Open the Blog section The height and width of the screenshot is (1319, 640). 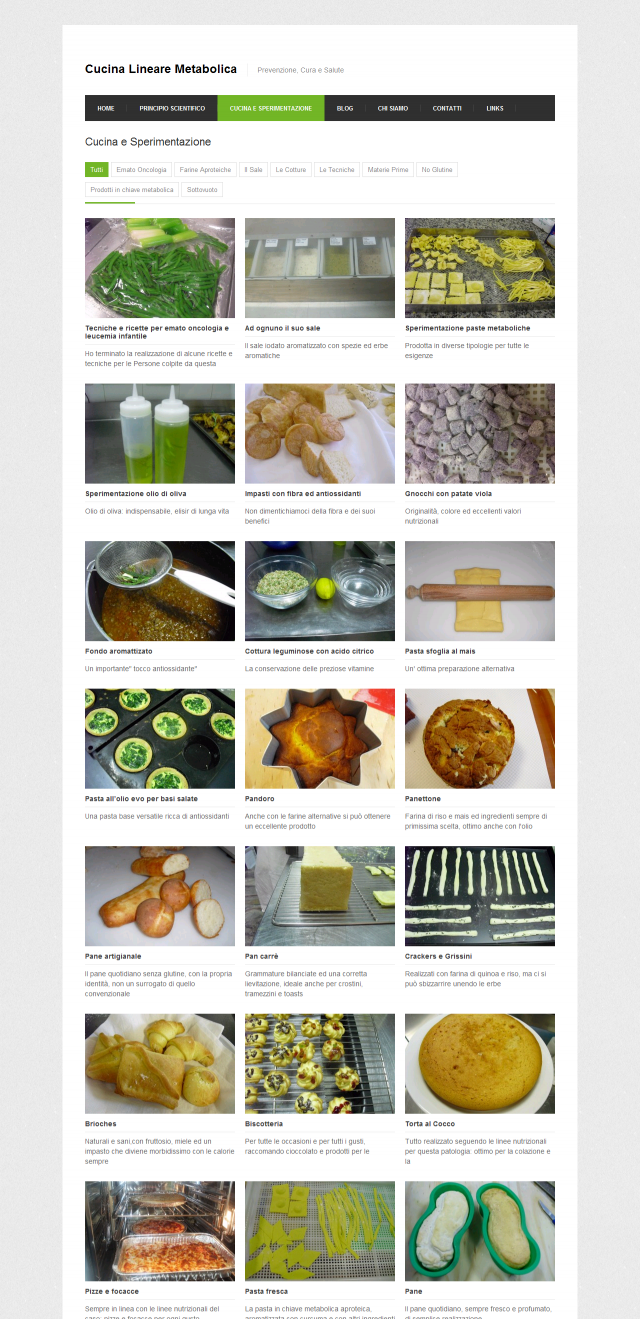pos(344,108)
